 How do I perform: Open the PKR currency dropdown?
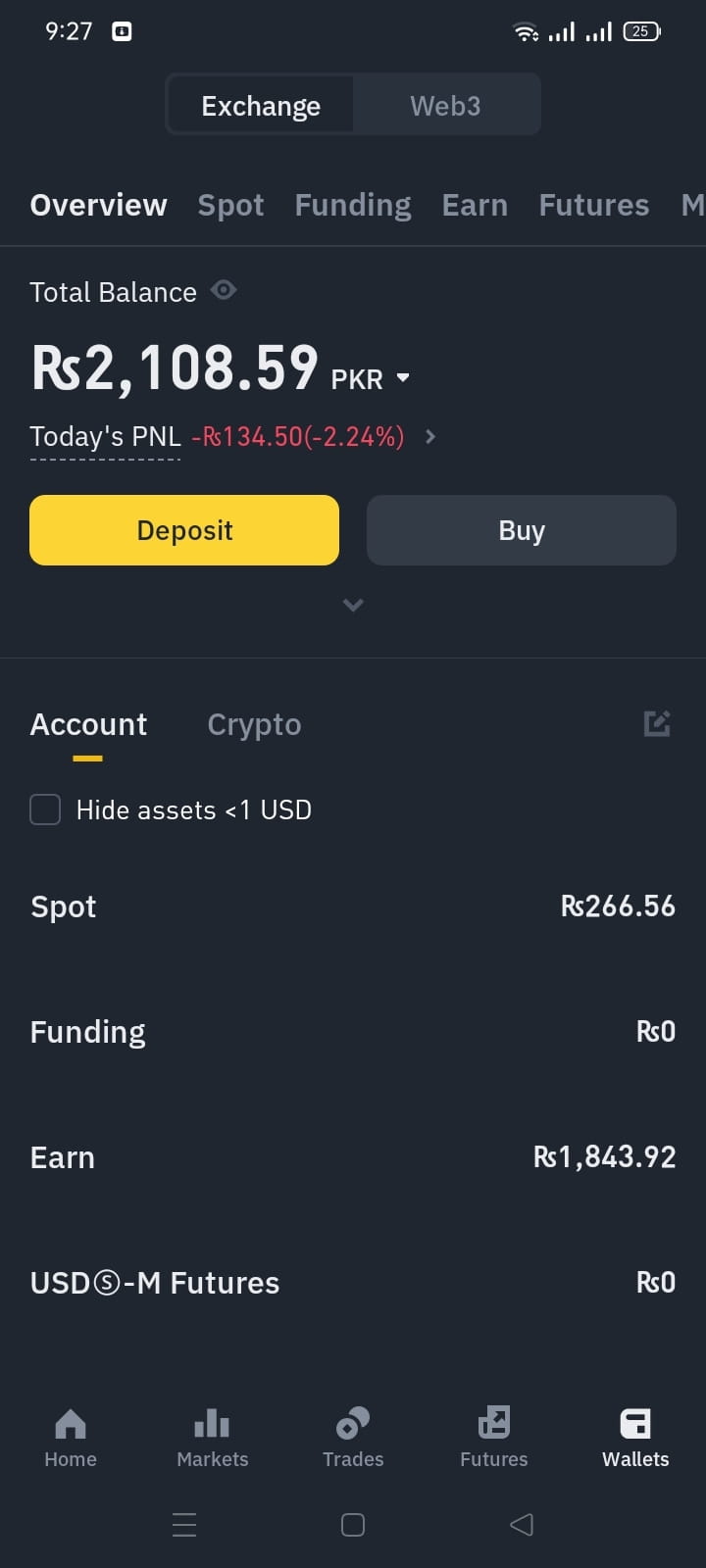(404, 378)
